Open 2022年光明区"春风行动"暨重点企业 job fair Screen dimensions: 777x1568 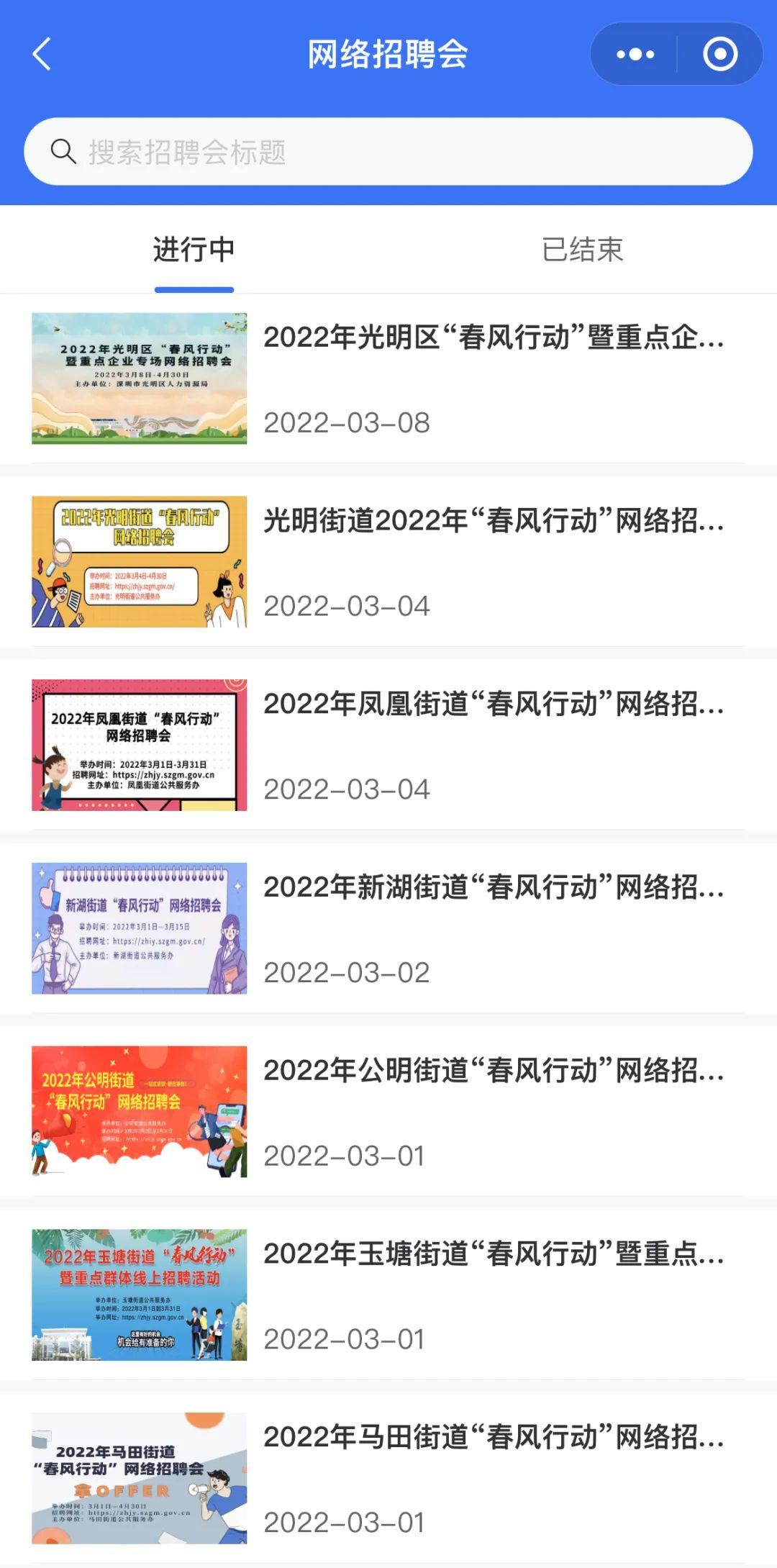[x=494, y=337]
